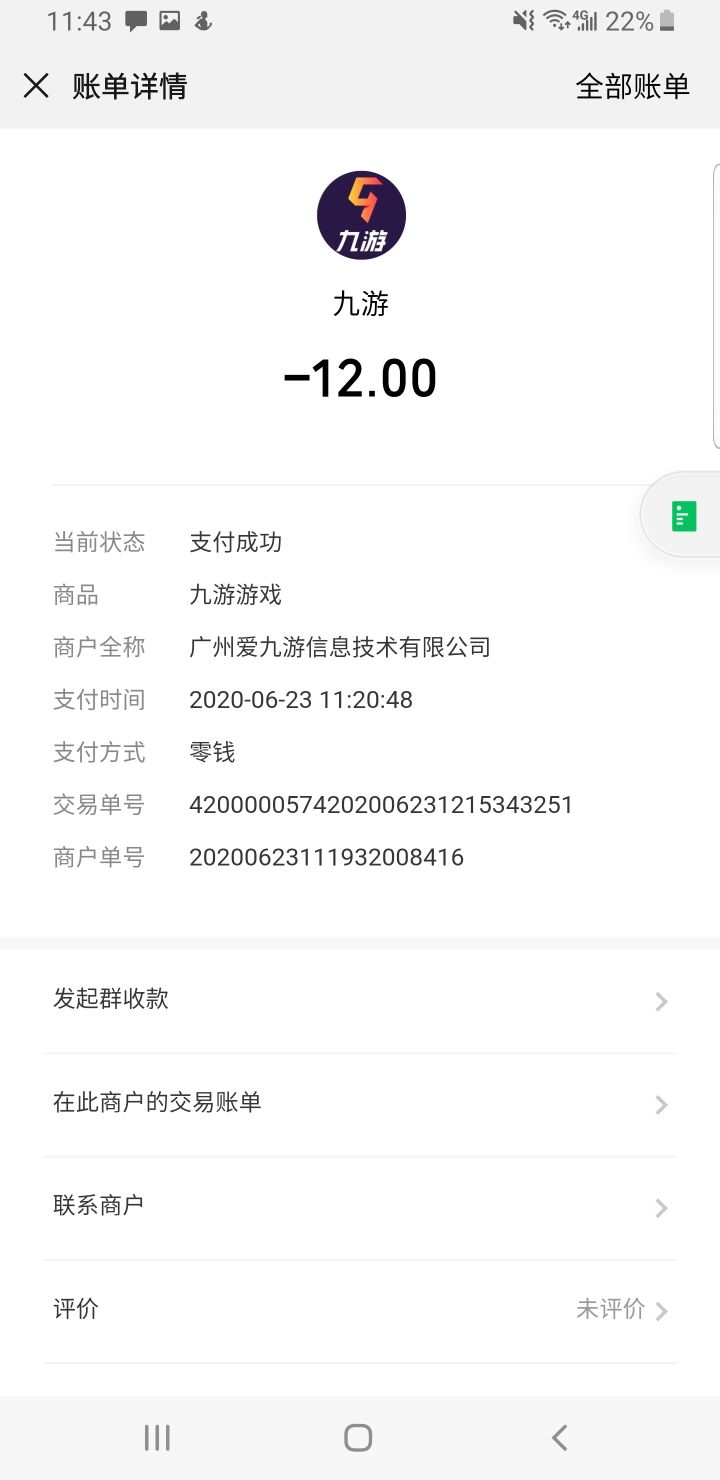Open 联系商户 using its right chevron
720x1480 pixels.
[660, 1208]
